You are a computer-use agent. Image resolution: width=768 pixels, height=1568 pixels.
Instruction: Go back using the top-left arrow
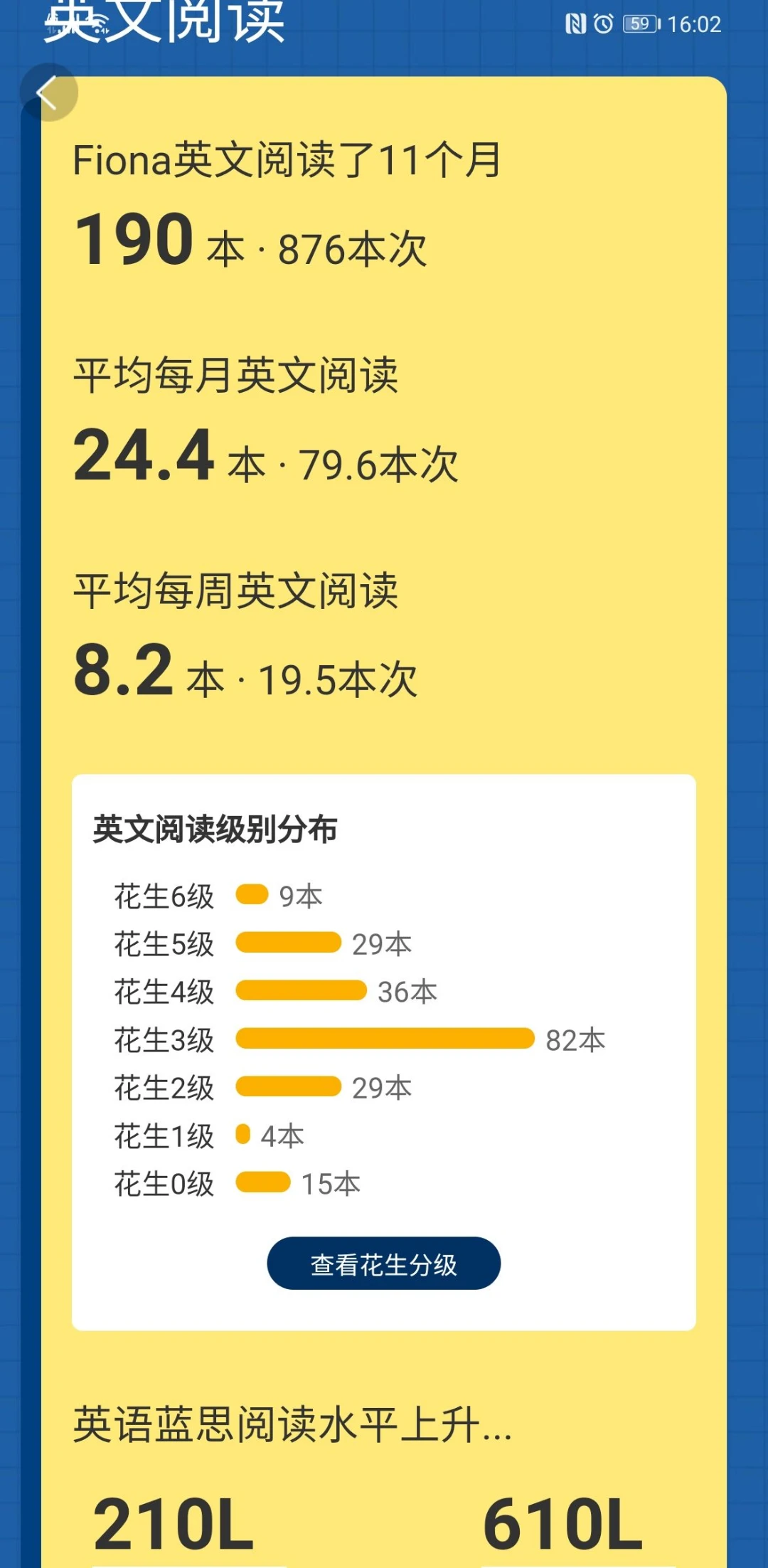pyautogui.click(x=48, y=92)
